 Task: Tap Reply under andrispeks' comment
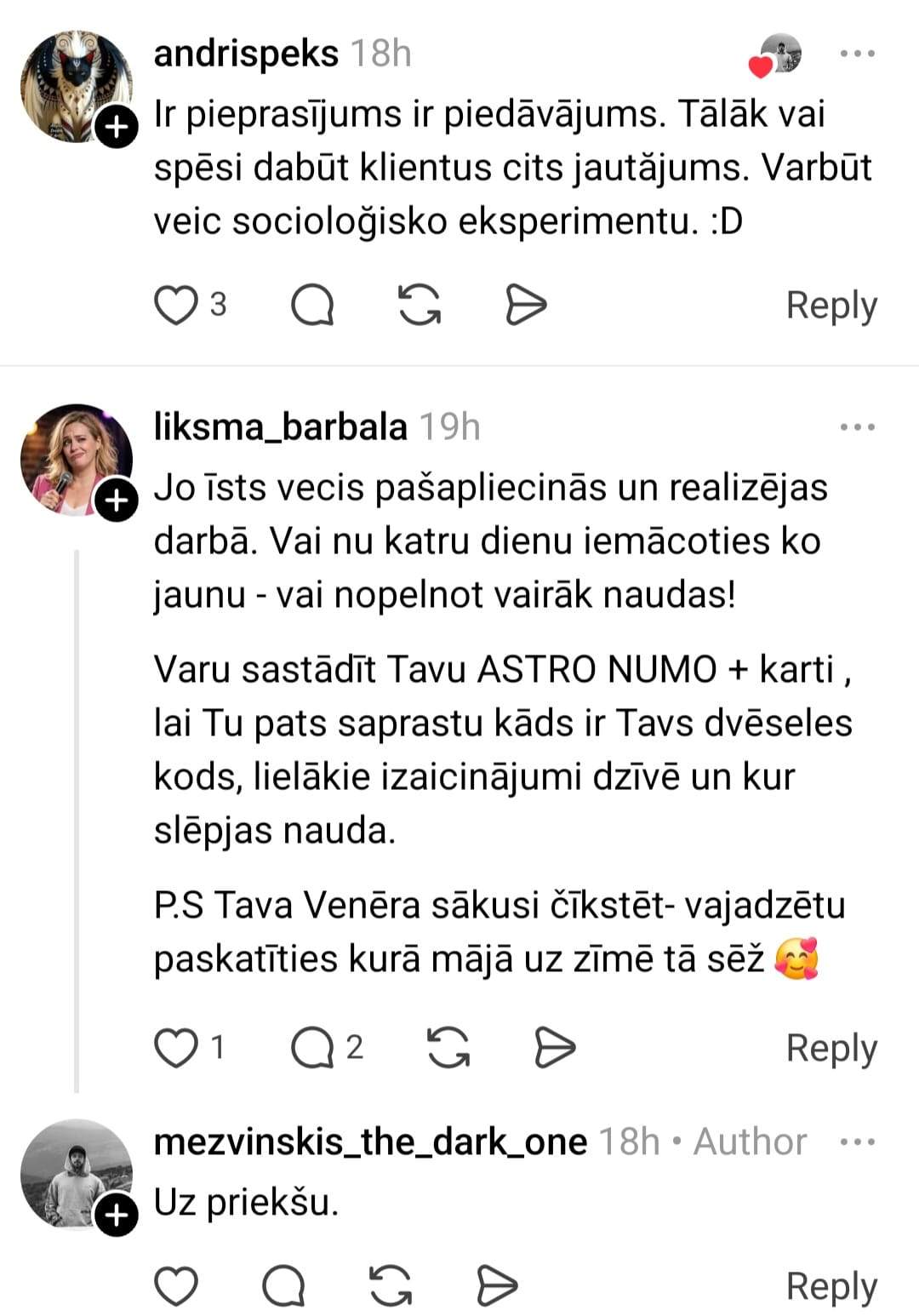click(x=831, y=305)
